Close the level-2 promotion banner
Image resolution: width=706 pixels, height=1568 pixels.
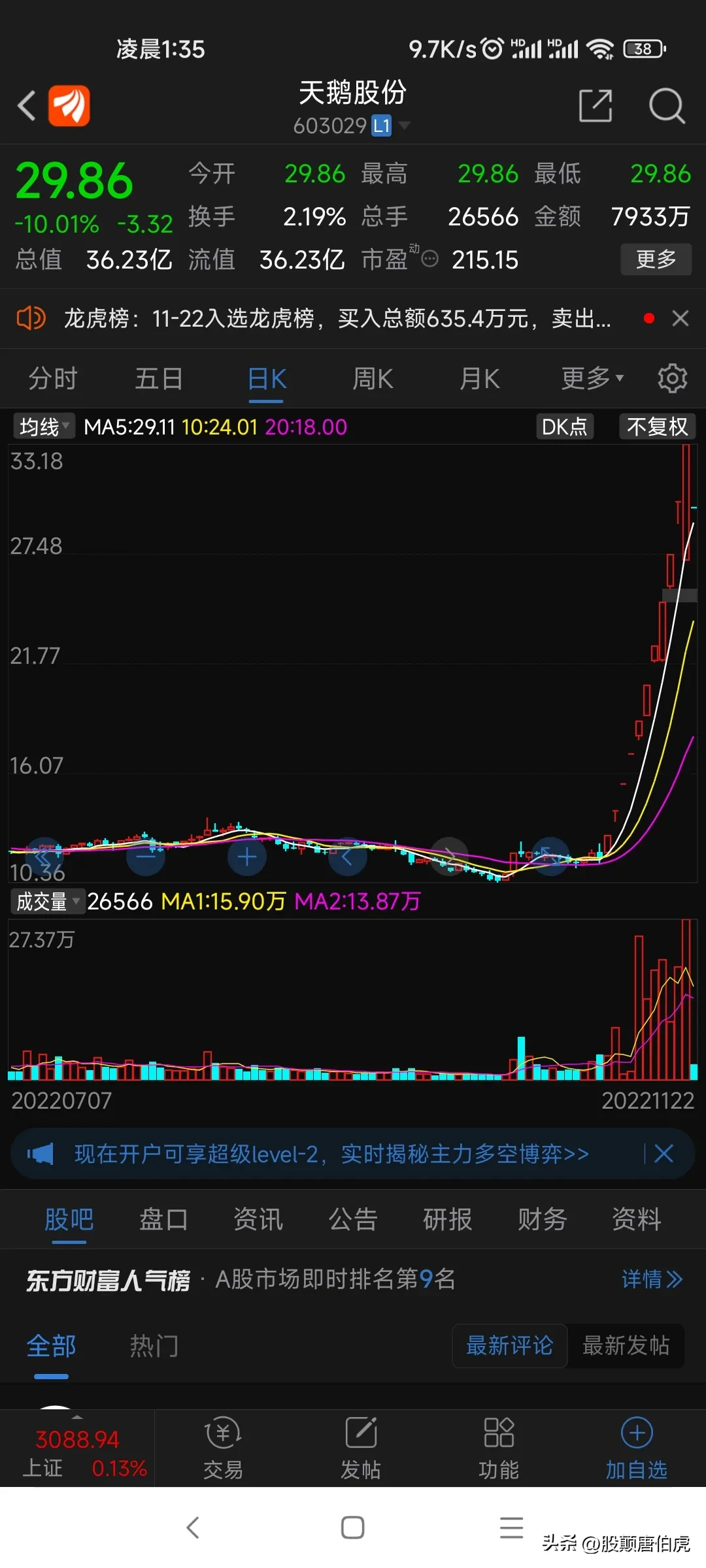[x=664, y=1153]
